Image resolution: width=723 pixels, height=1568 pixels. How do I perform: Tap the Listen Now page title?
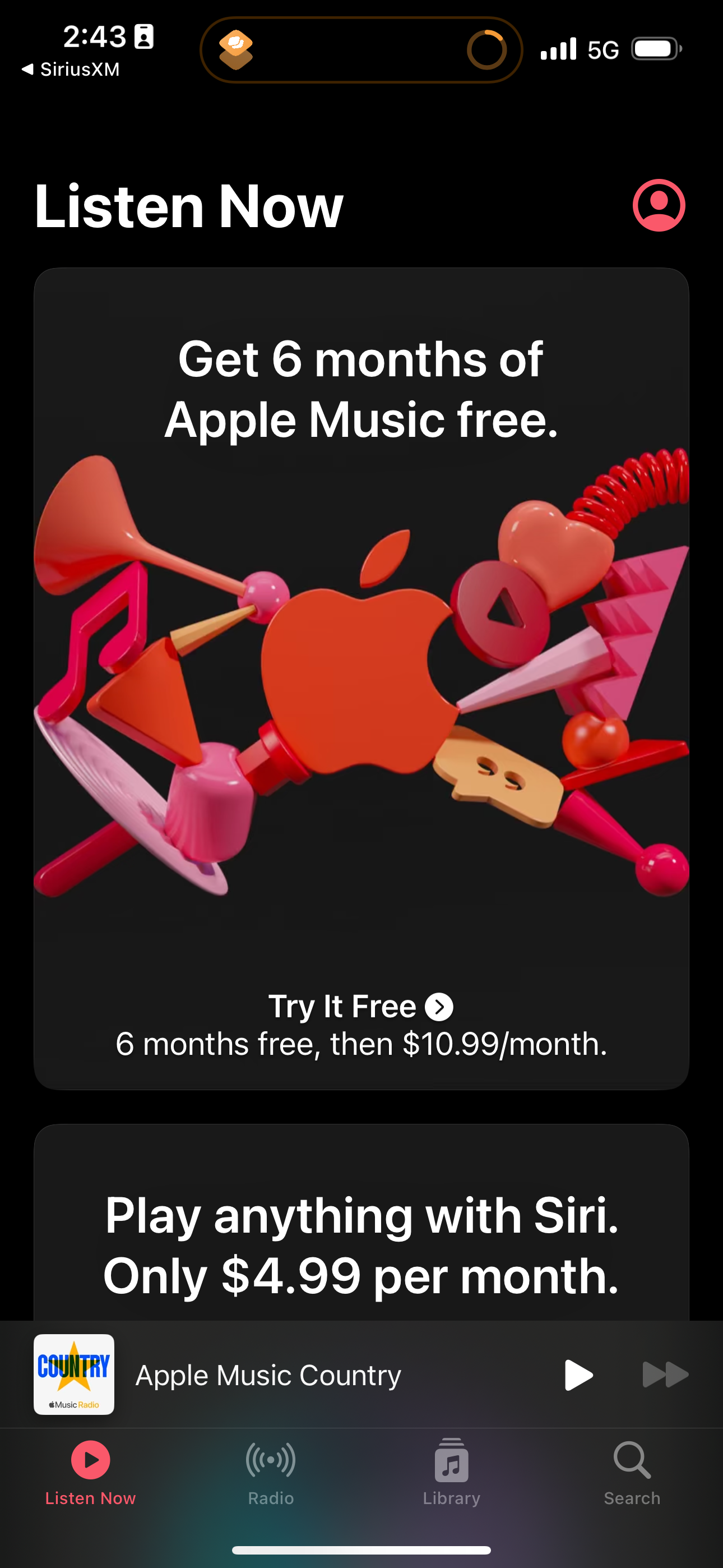(189, 207)
